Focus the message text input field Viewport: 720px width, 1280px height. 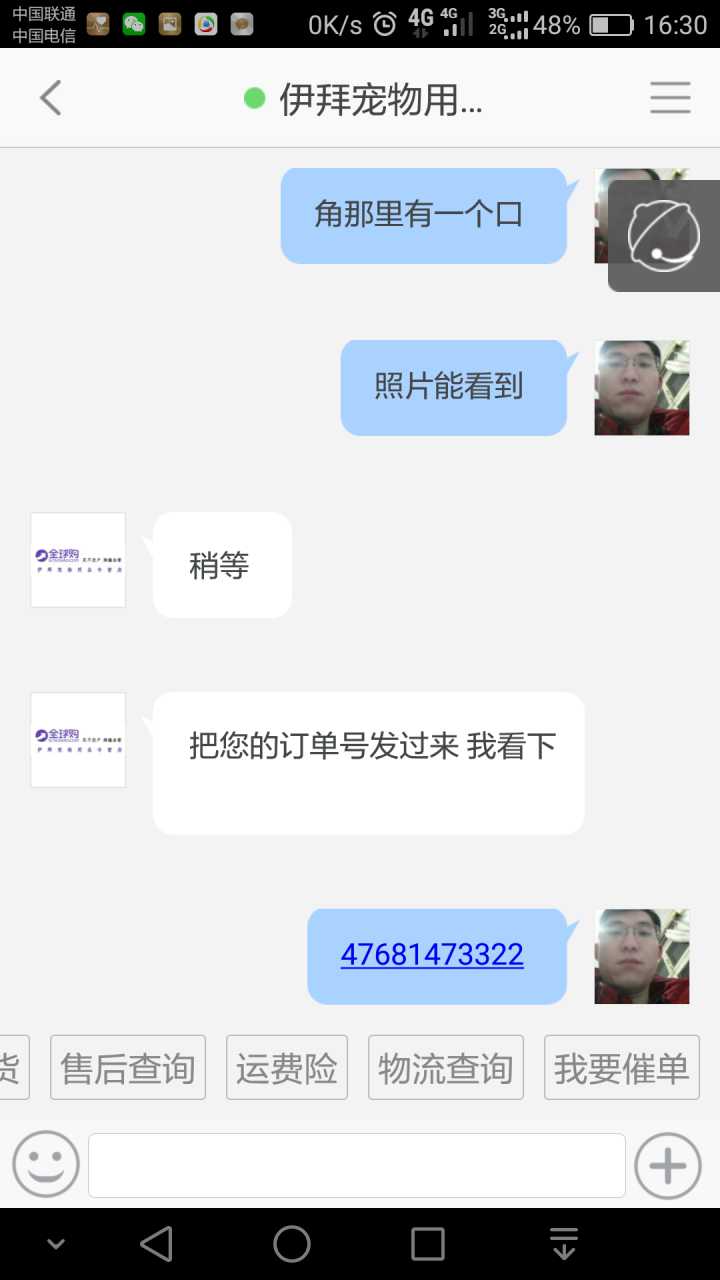coord(357,1165)
